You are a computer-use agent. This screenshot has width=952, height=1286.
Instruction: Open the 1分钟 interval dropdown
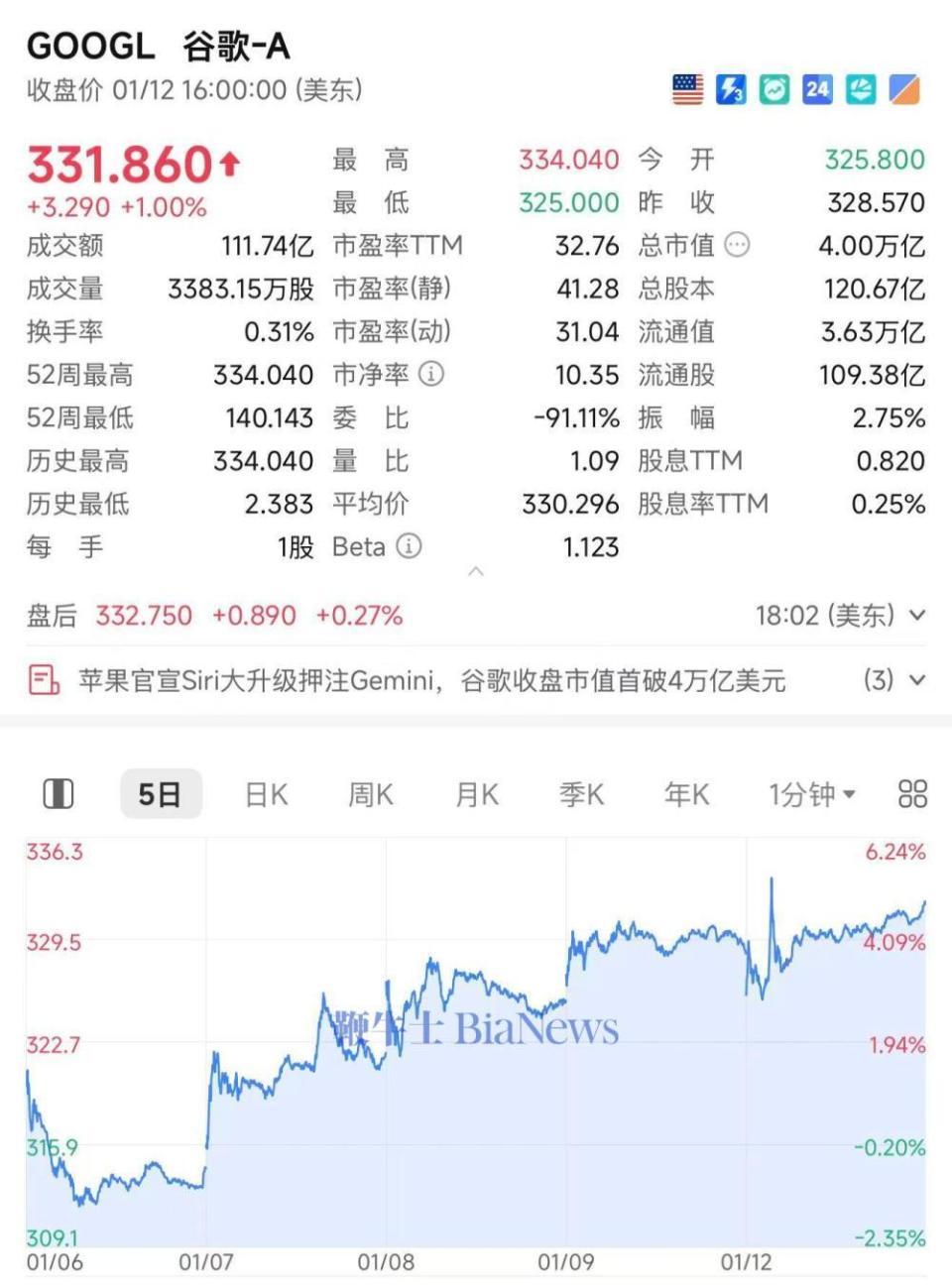coord(809,793)
